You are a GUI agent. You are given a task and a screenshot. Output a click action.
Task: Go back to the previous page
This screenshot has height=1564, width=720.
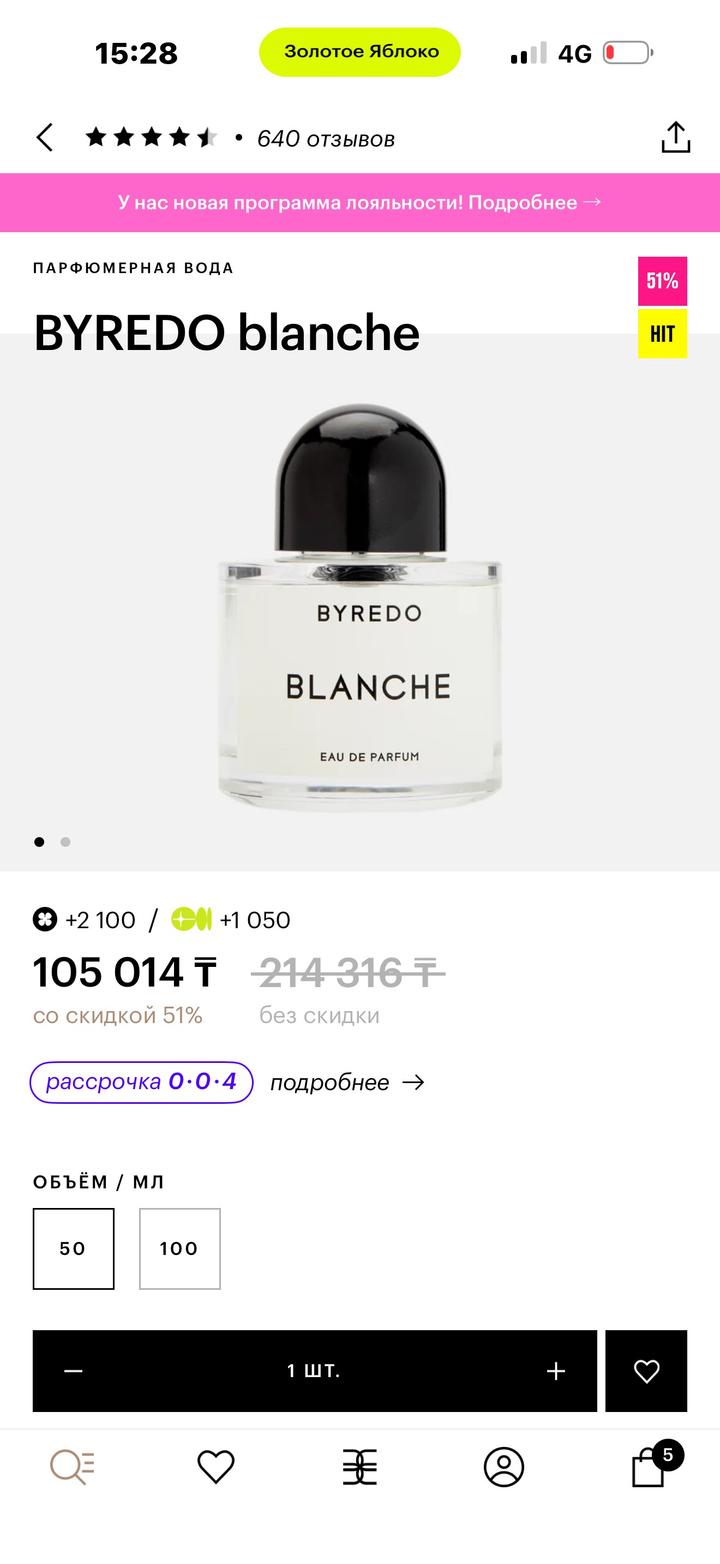click(x=45, y=138)
